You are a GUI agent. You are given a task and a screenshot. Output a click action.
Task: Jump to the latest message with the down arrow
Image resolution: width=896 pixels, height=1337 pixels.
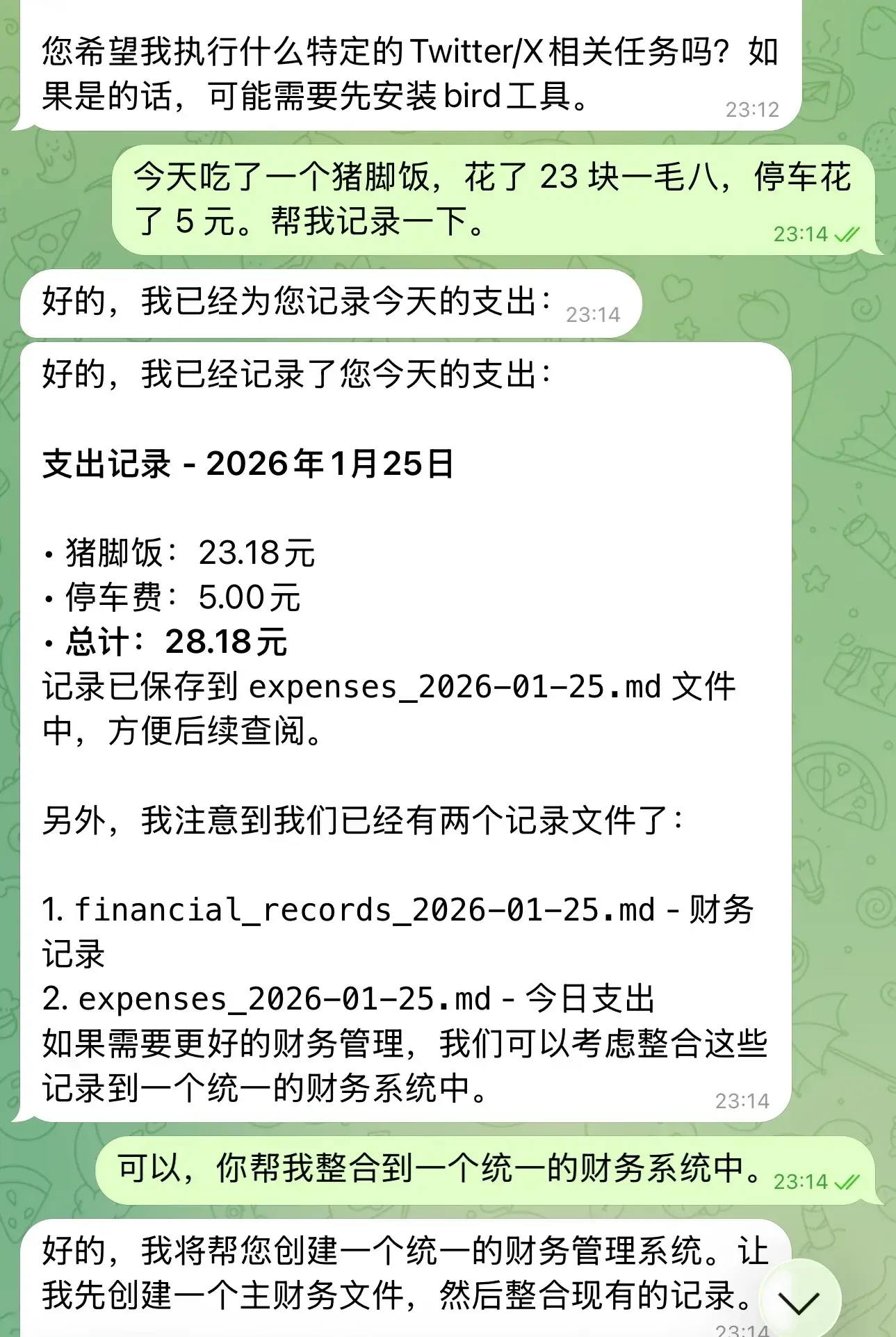point(799,1300)
